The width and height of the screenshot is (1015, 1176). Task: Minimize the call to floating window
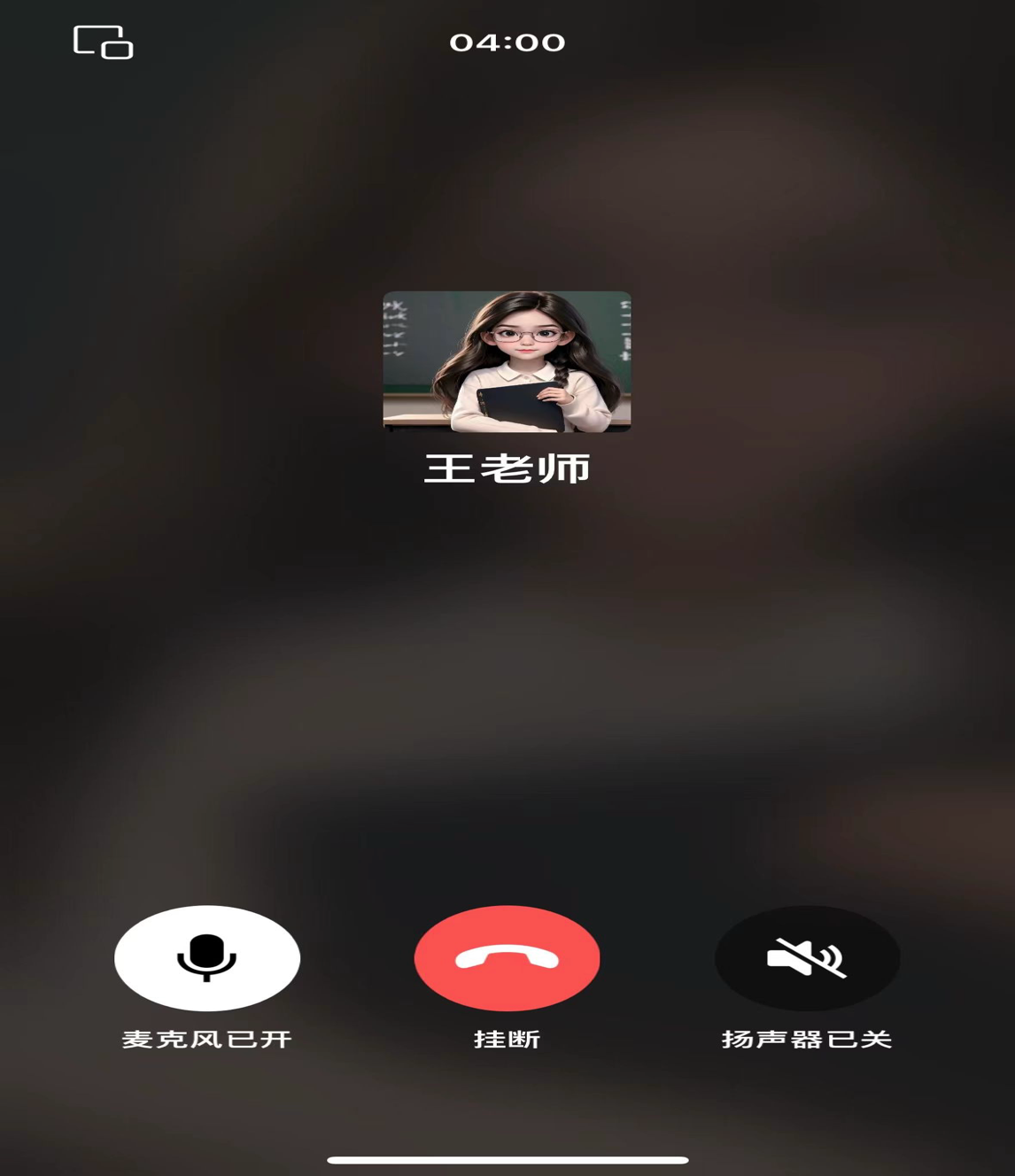[103, 42]
